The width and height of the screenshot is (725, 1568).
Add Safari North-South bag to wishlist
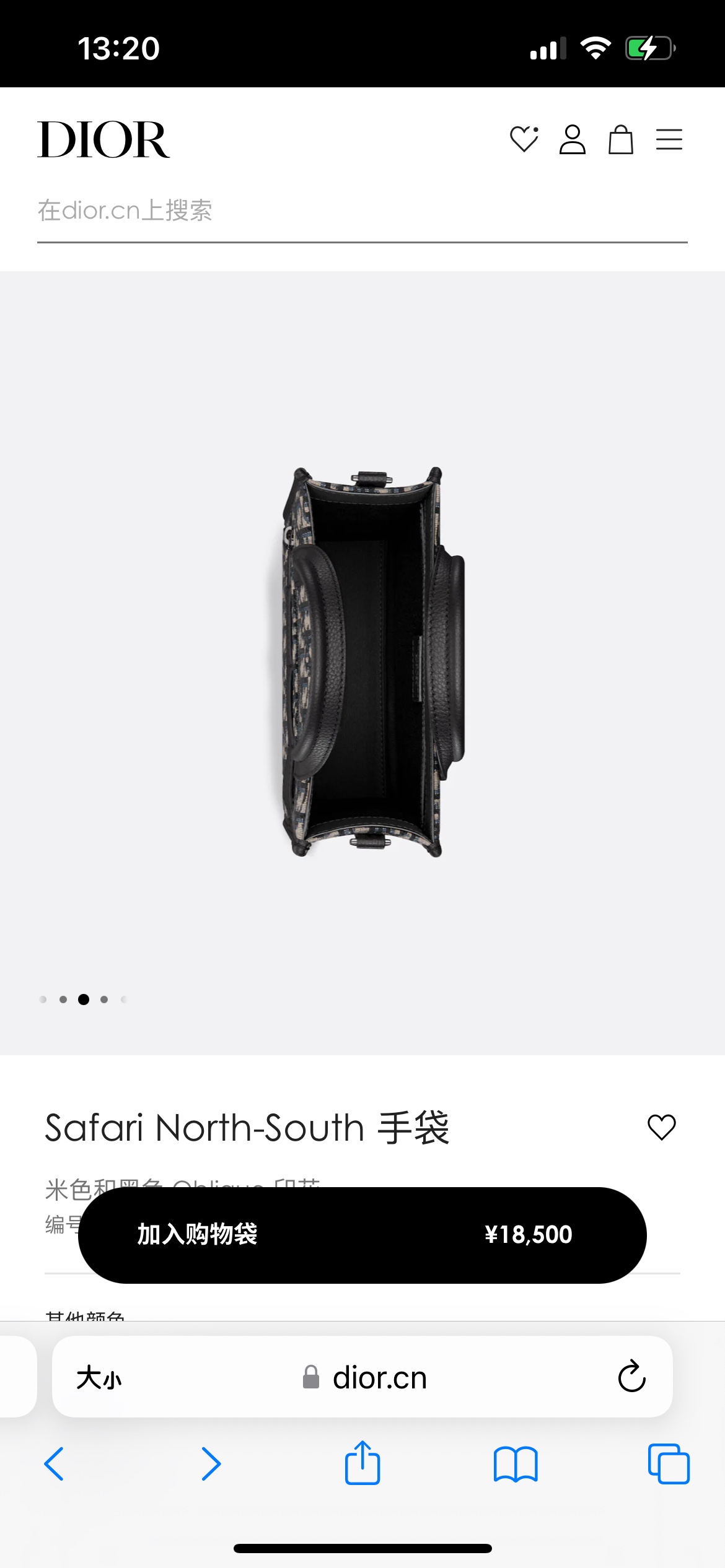[x=661, y=1127]
